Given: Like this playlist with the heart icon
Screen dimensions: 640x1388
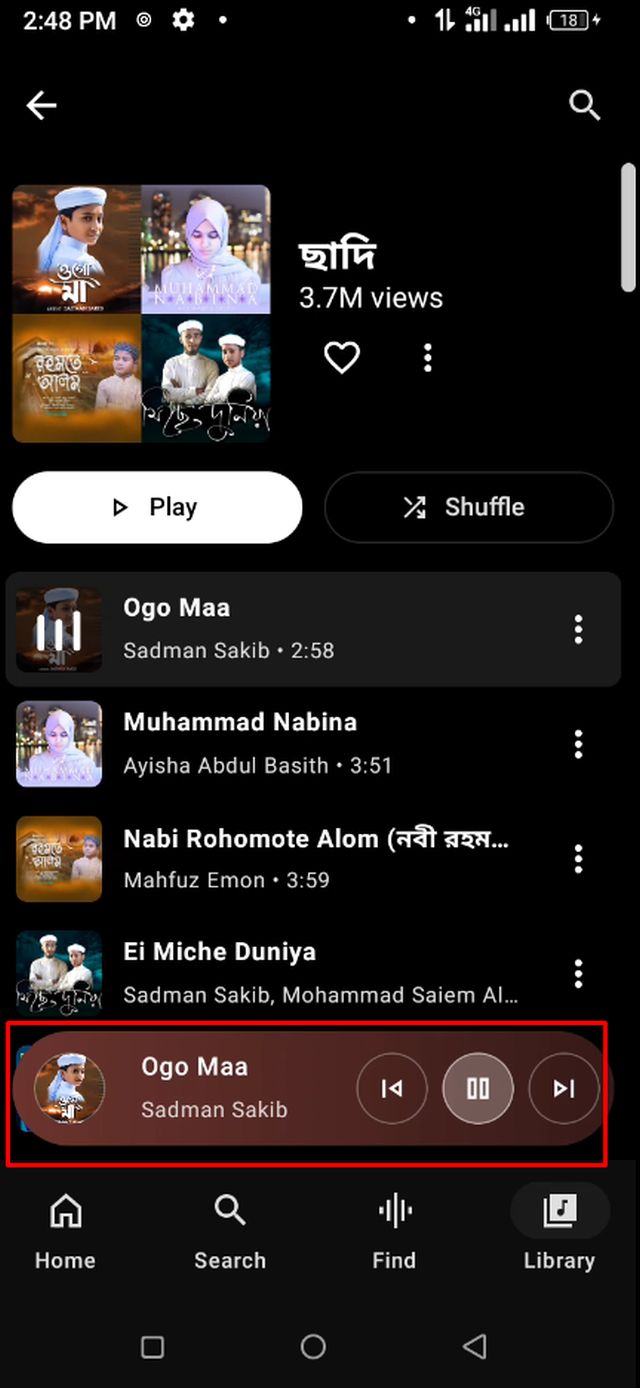Looking at the screenshot, I should point(342,357).
